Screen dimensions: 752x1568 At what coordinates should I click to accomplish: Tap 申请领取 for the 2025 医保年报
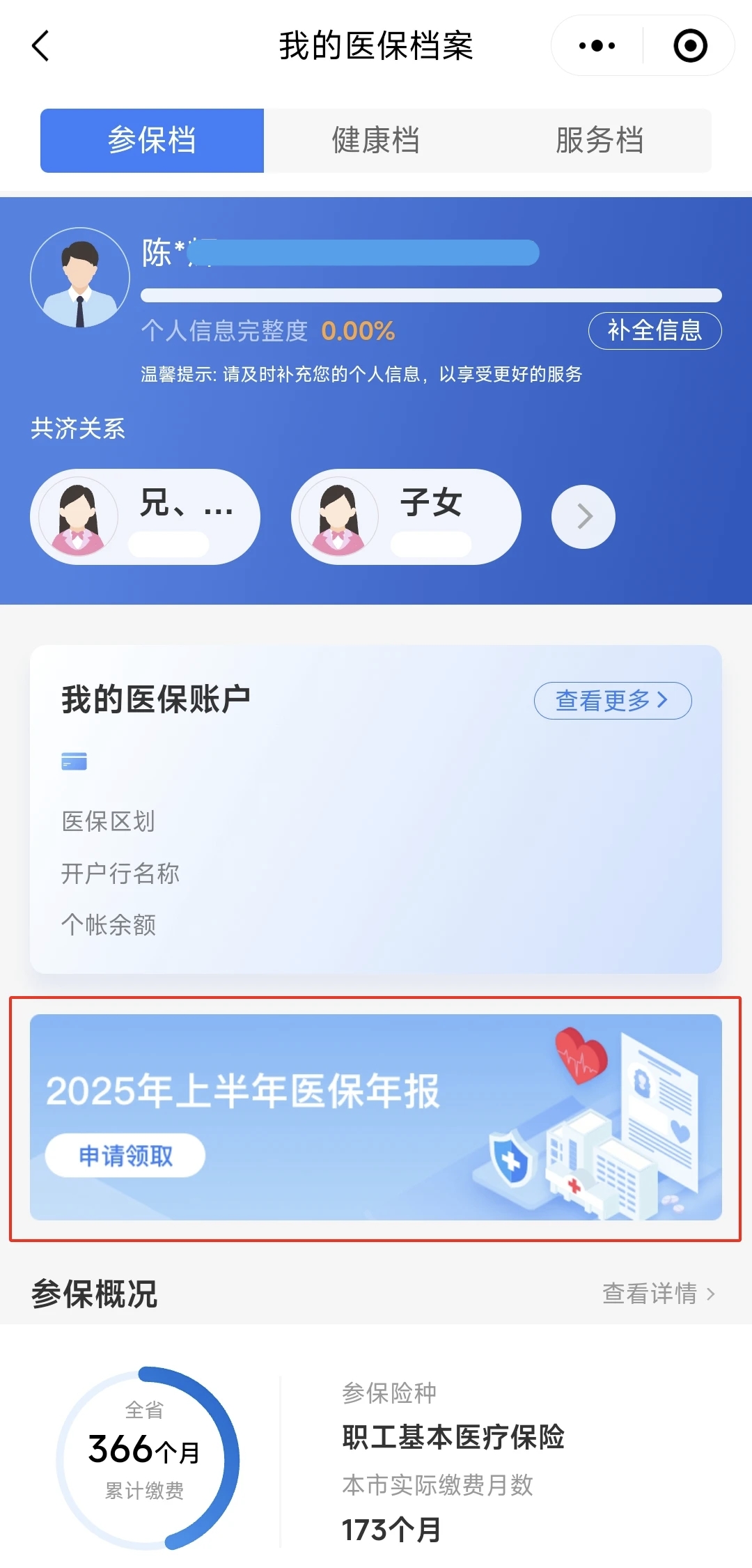[x=125, y=1156]
